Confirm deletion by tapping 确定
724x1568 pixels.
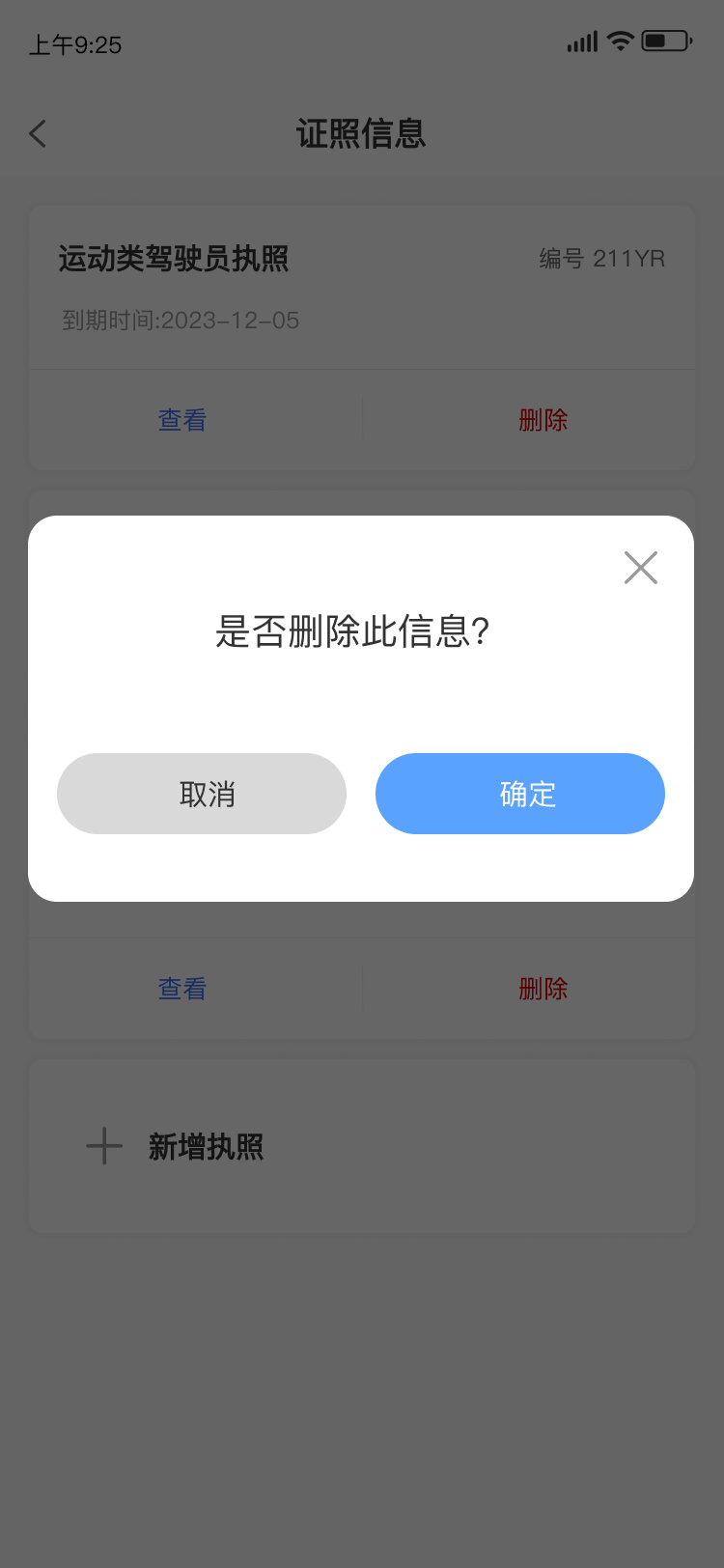519,794
